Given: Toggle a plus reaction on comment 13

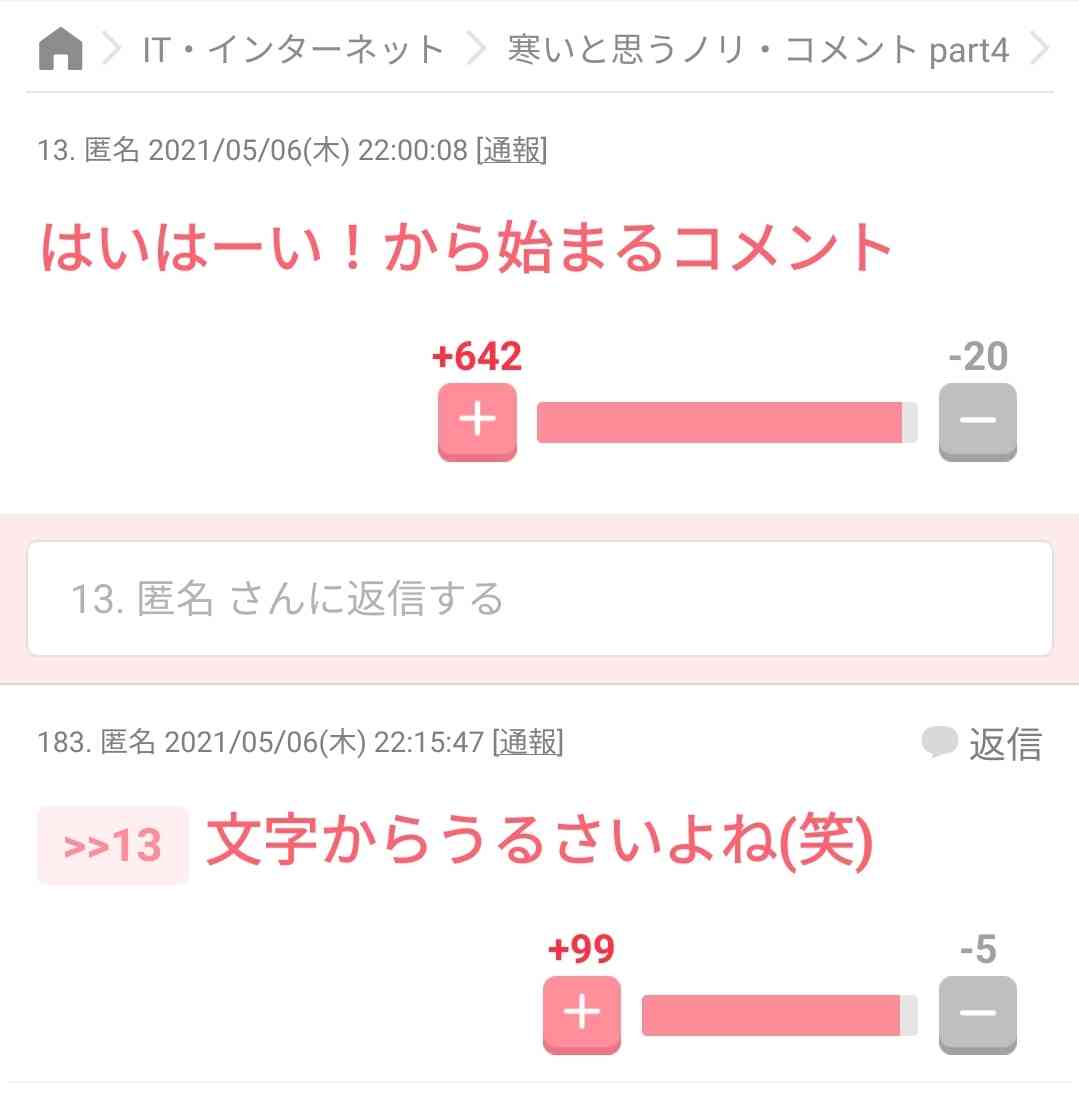Looking at the screenshot, I should [477, 421].
